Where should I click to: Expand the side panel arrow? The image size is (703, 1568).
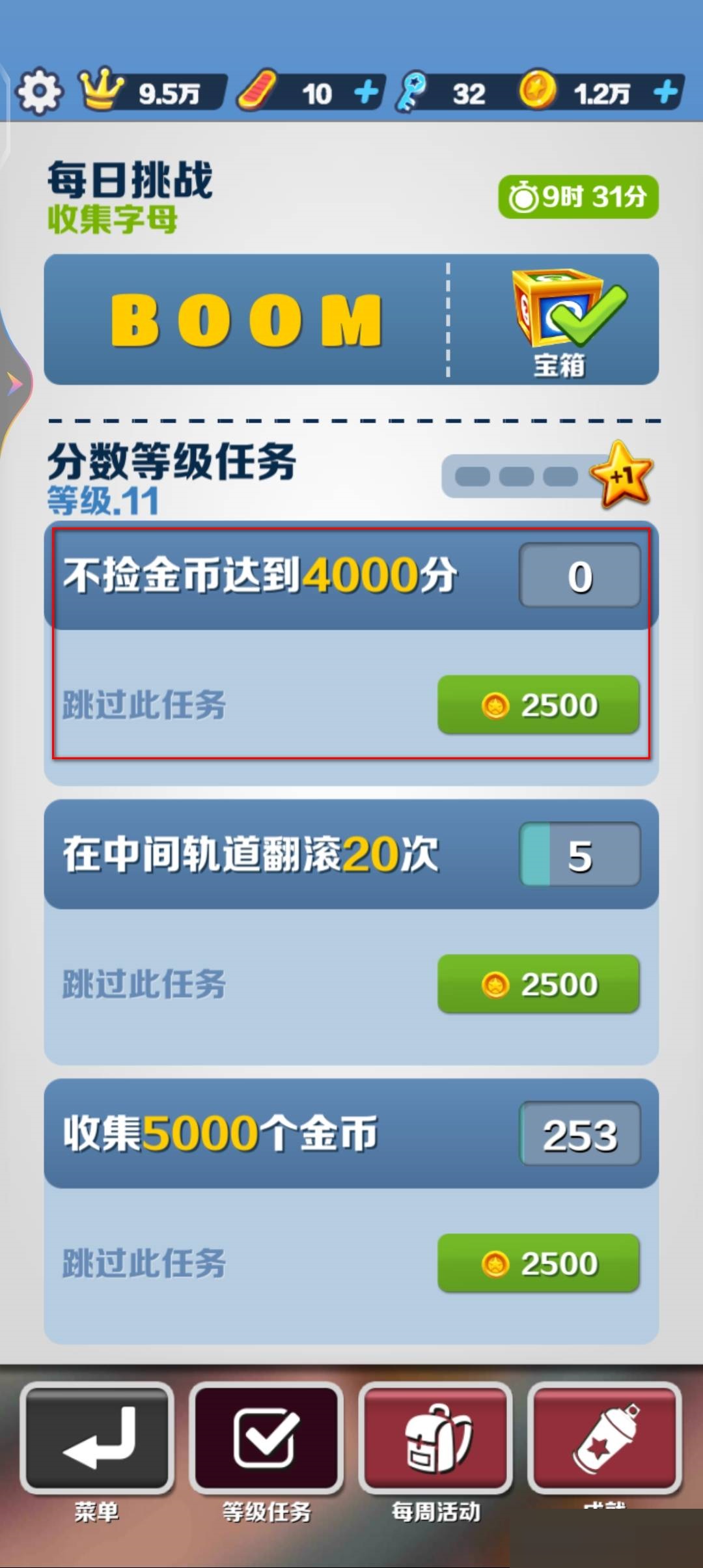coord(14,384)
